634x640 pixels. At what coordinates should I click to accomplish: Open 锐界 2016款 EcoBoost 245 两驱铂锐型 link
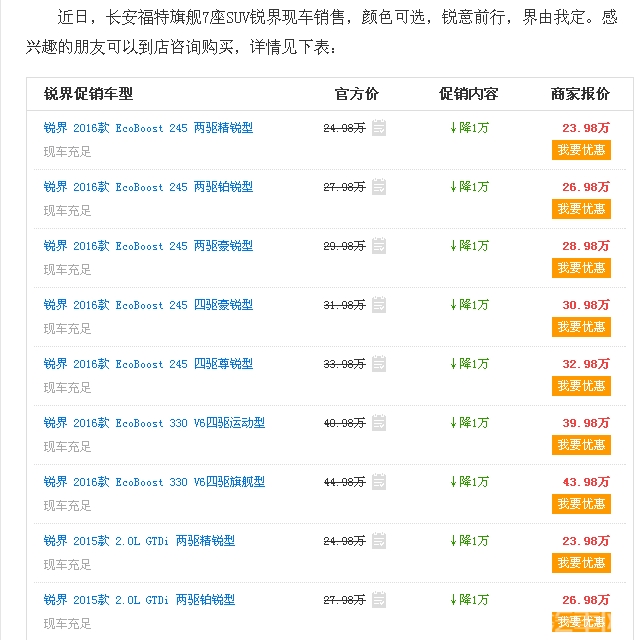coord(148,187)
